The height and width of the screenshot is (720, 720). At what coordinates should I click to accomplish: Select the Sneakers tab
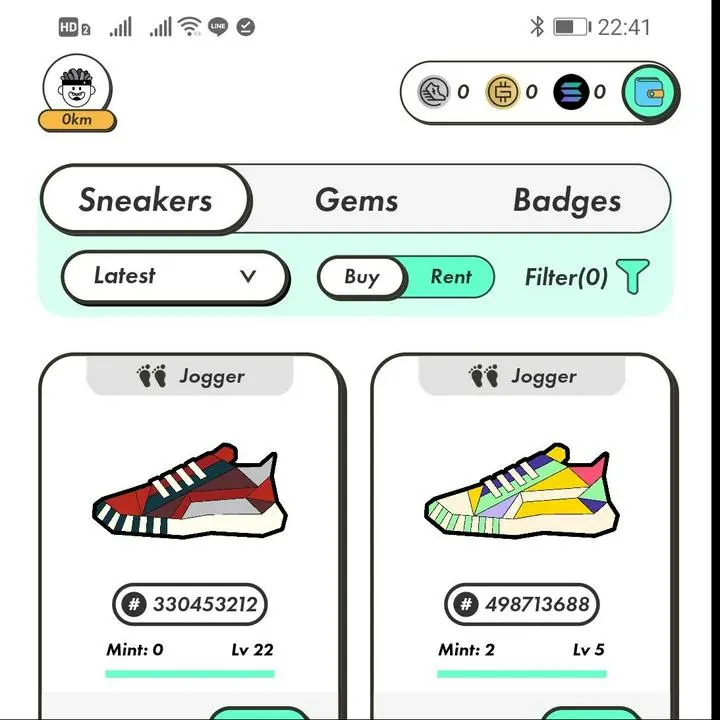coord(146,199)
